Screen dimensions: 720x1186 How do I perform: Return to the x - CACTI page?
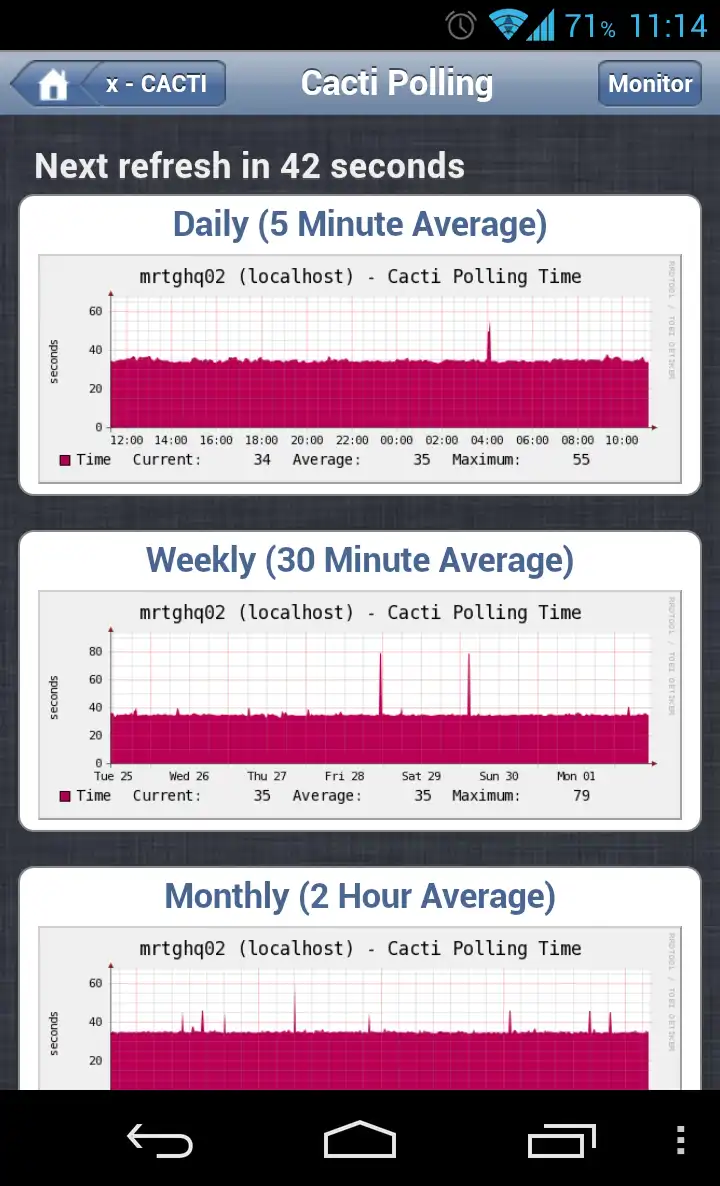coord(157,84)
